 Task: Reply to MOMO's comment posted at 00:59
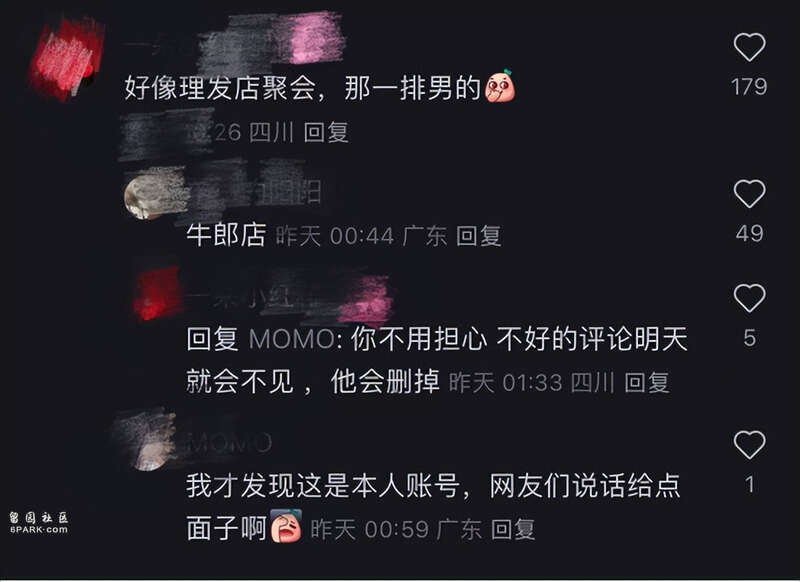[513, 528]
